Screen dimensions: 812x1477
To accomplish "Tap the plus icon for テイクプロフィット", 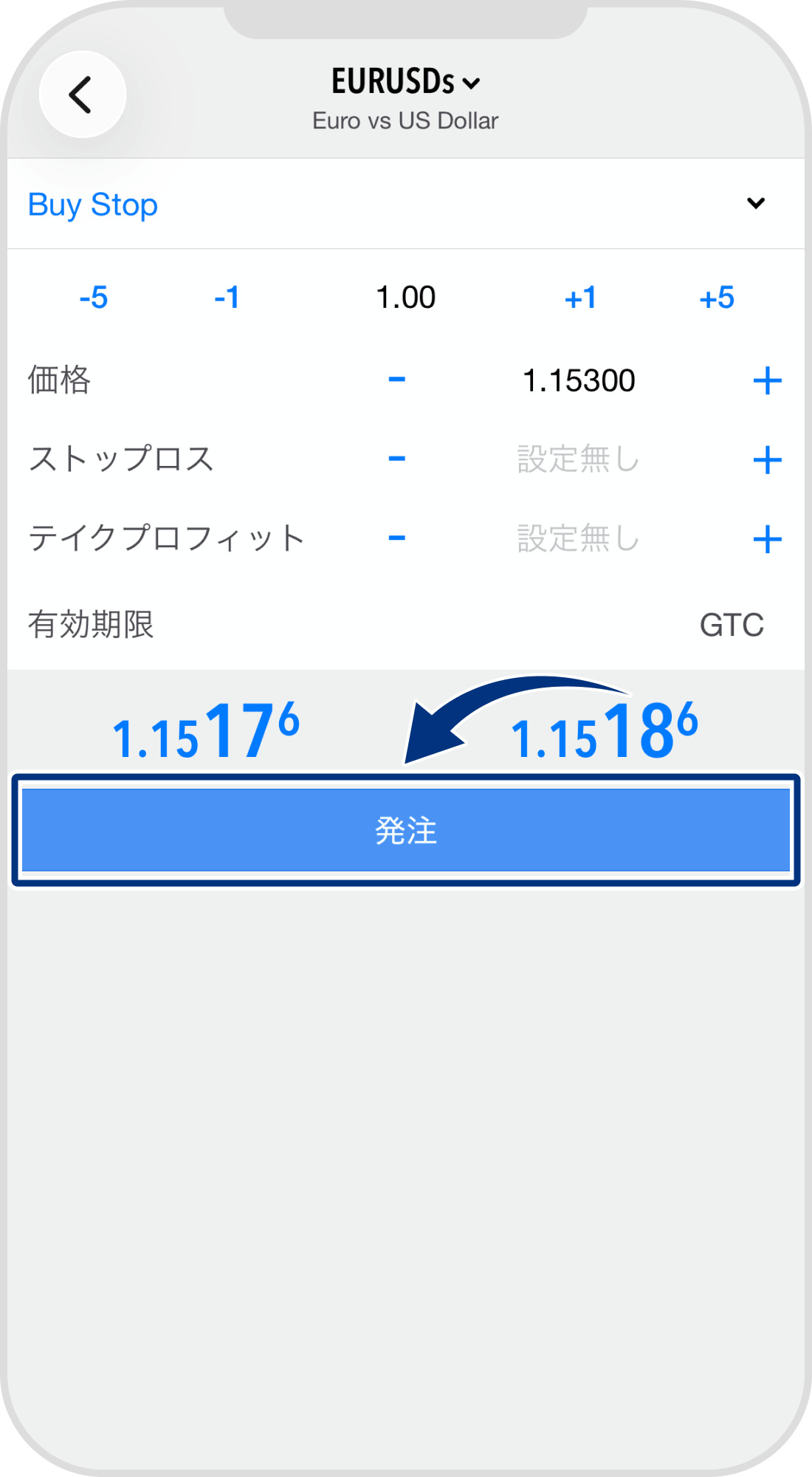I will point(768,538).
